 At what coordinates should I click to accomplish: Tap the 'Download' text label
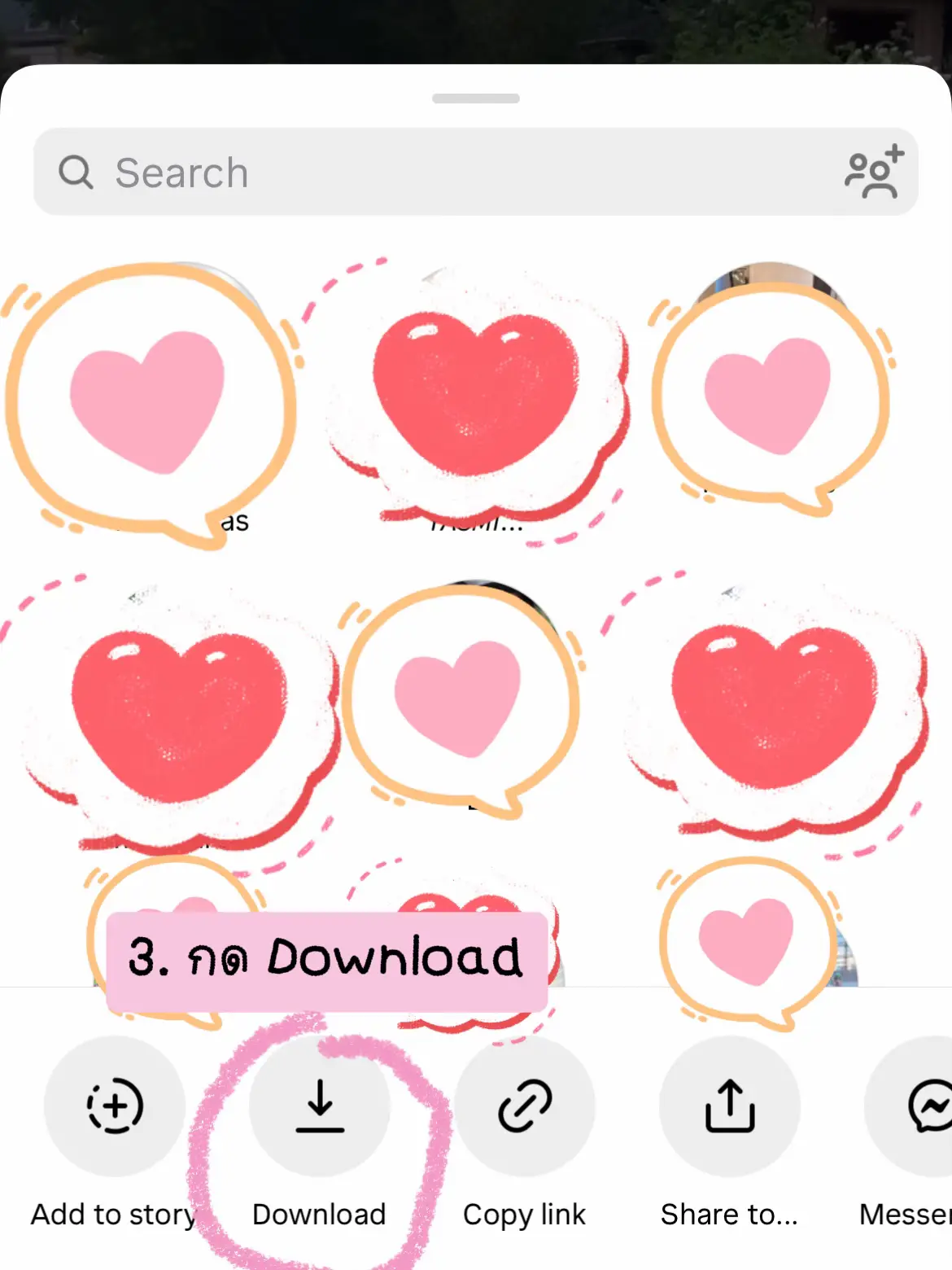coord(319,1215)
